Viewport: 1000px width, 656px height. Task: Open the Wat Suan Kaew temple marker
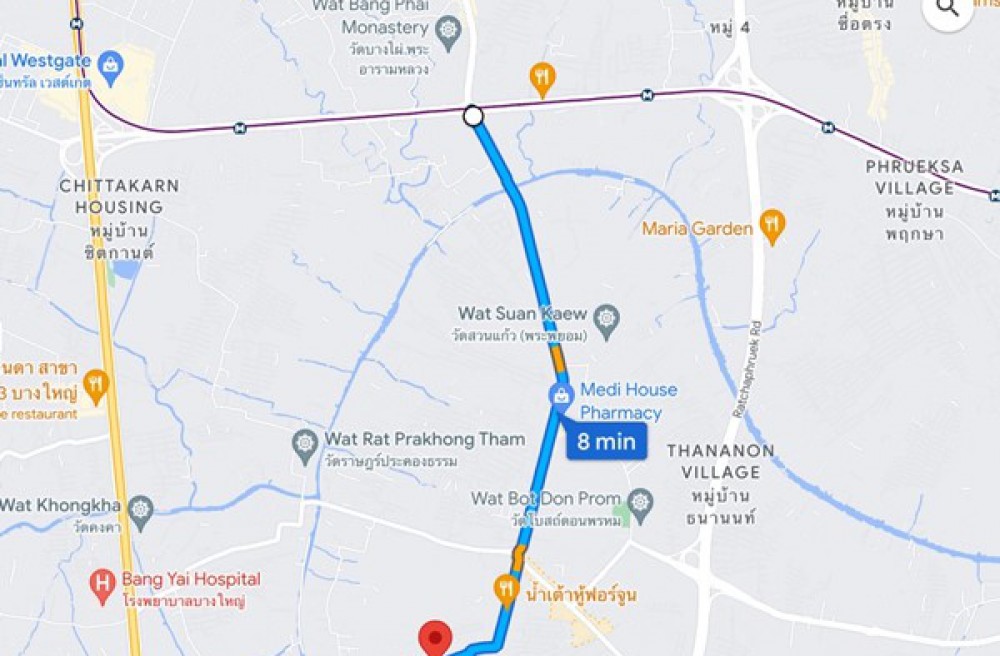606,320
